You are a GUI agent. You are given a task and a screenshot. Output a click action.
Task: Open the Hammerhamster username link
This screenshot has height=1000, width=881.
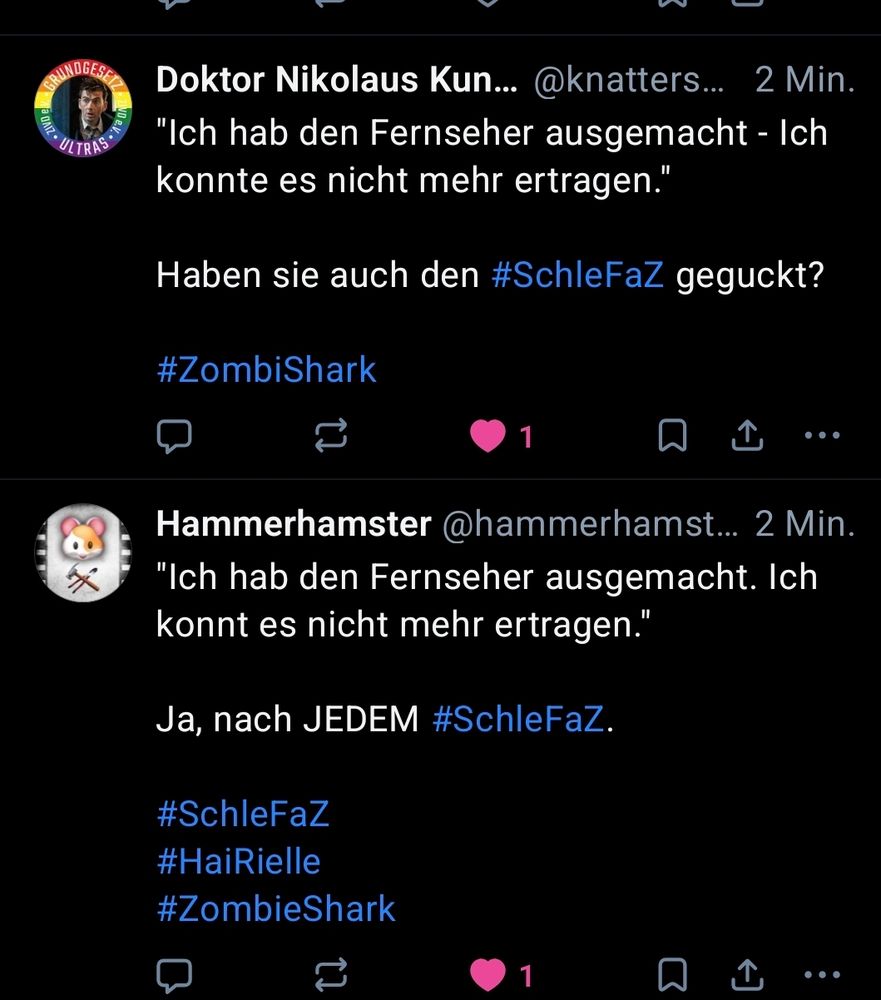[294, 524]
